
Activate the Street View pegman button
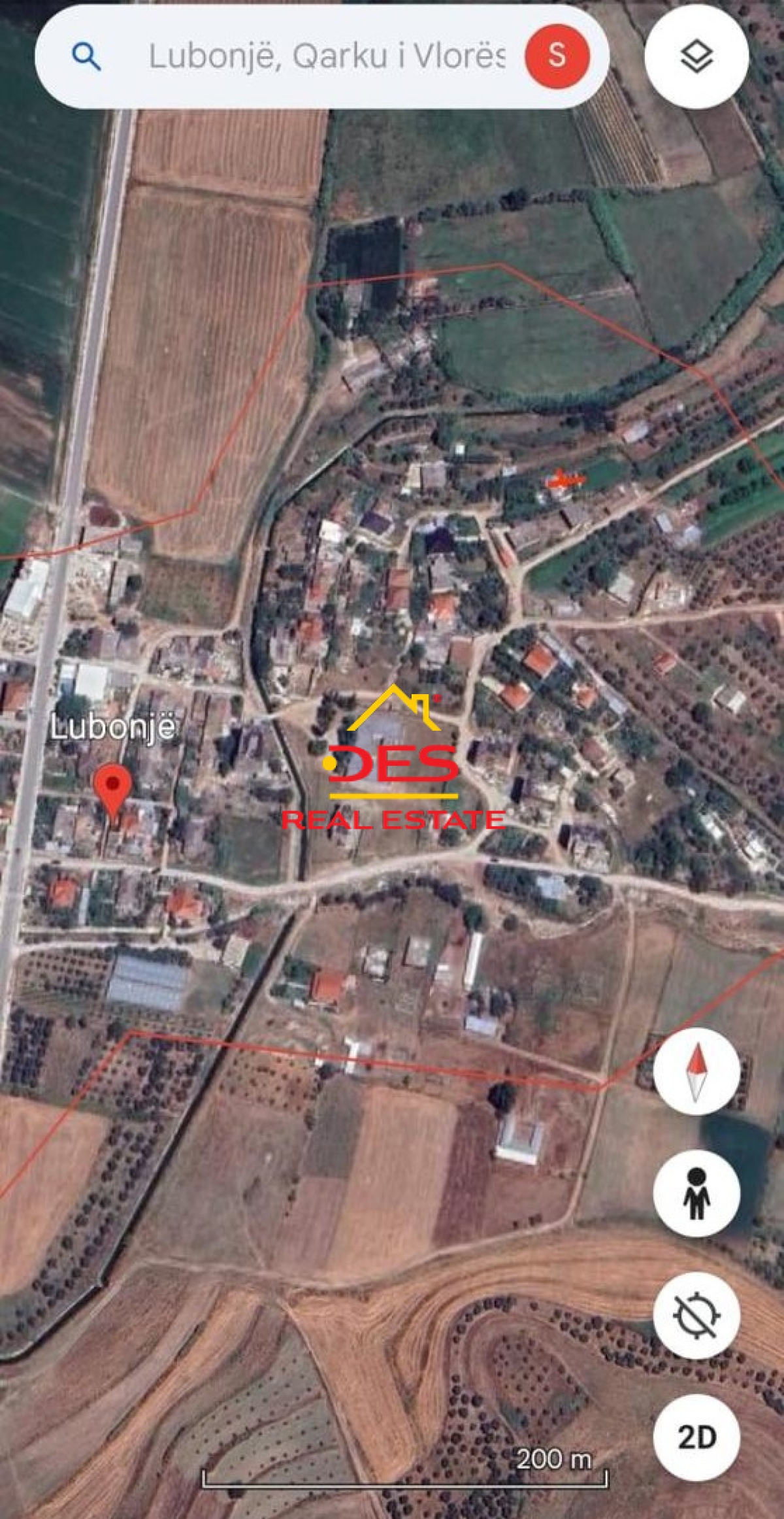point(696,1193)
